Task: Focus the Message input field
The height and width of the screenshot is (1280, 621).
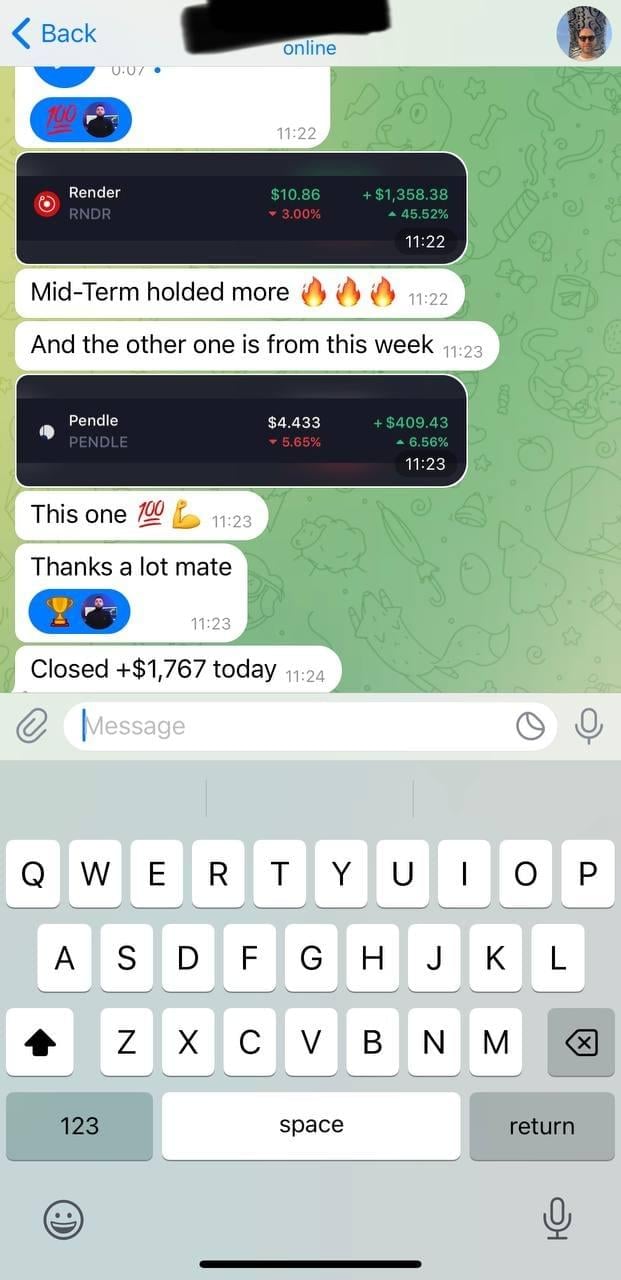Action: [290, 726]
